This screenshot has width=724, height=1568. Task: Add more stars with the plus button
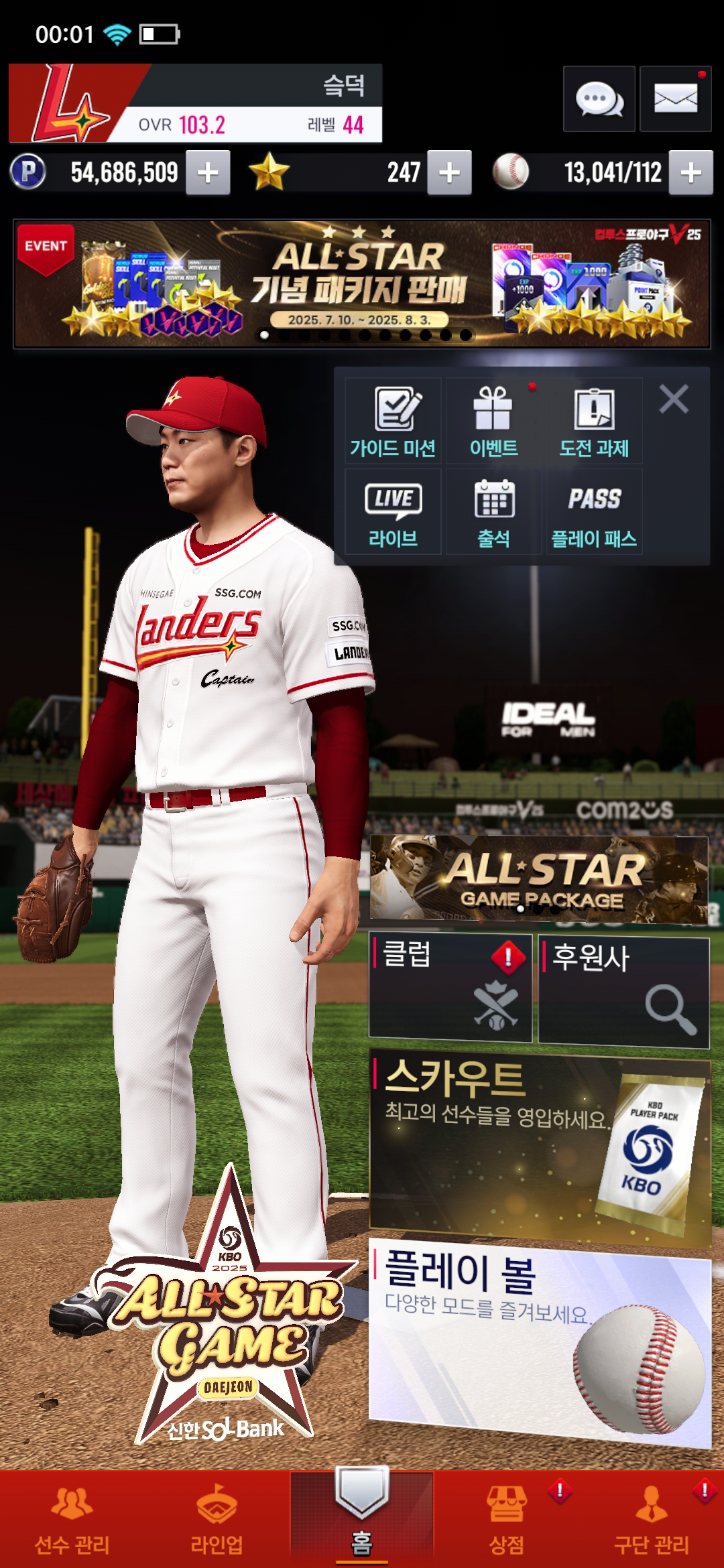point(449,173)
